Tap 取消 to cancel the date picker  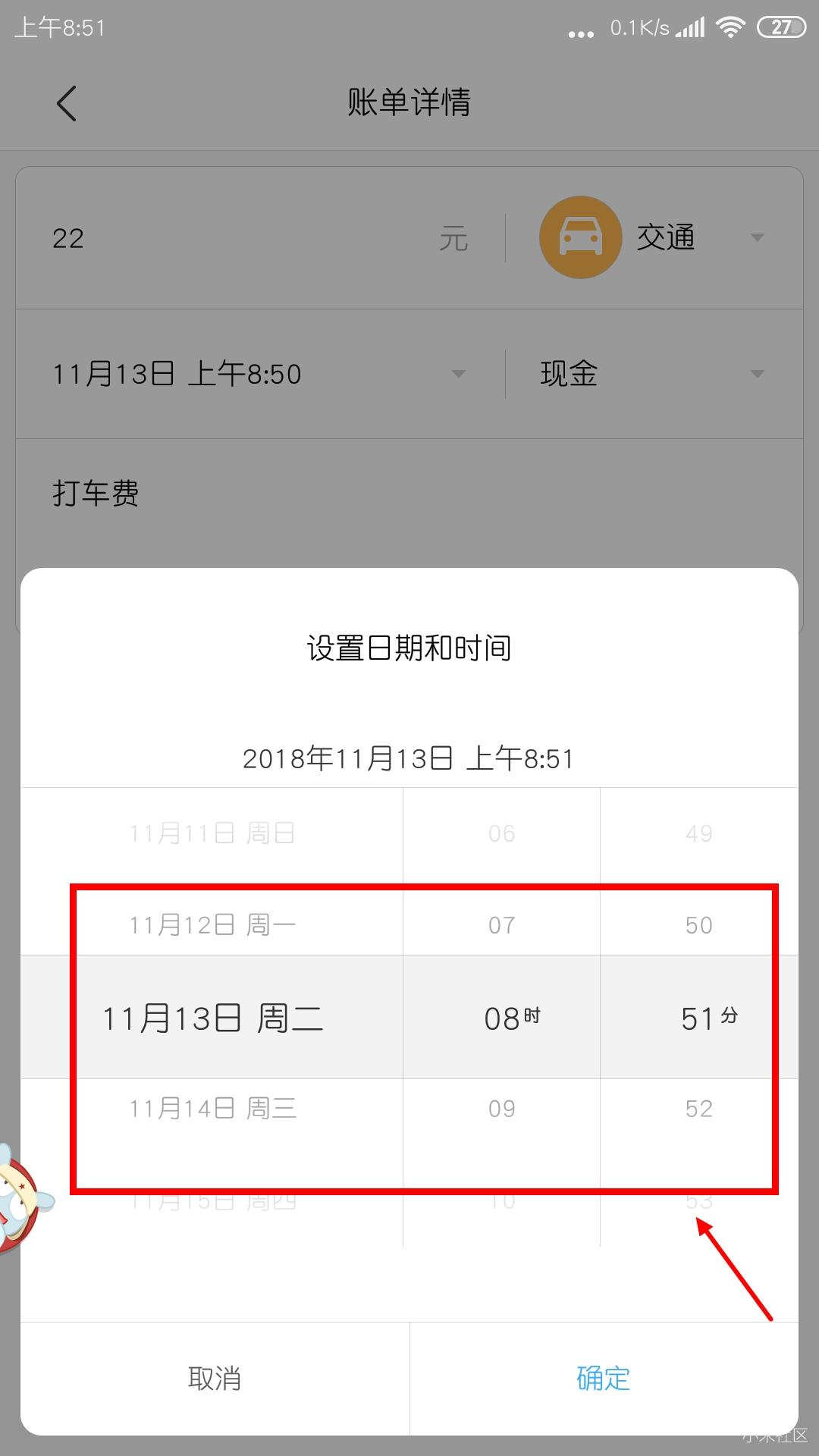click(x=215, y=1378)
